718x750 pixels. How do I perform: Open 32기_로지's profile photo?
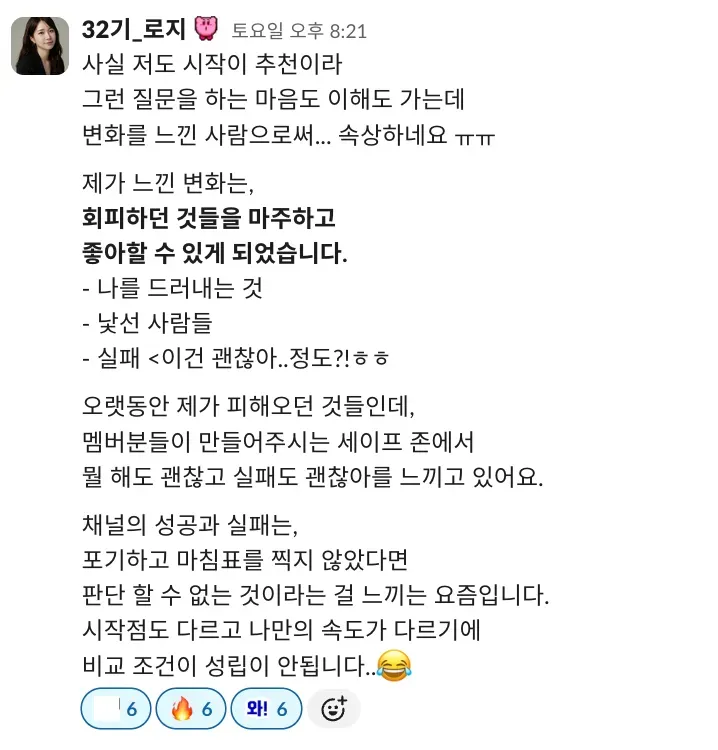pos(40,46)
